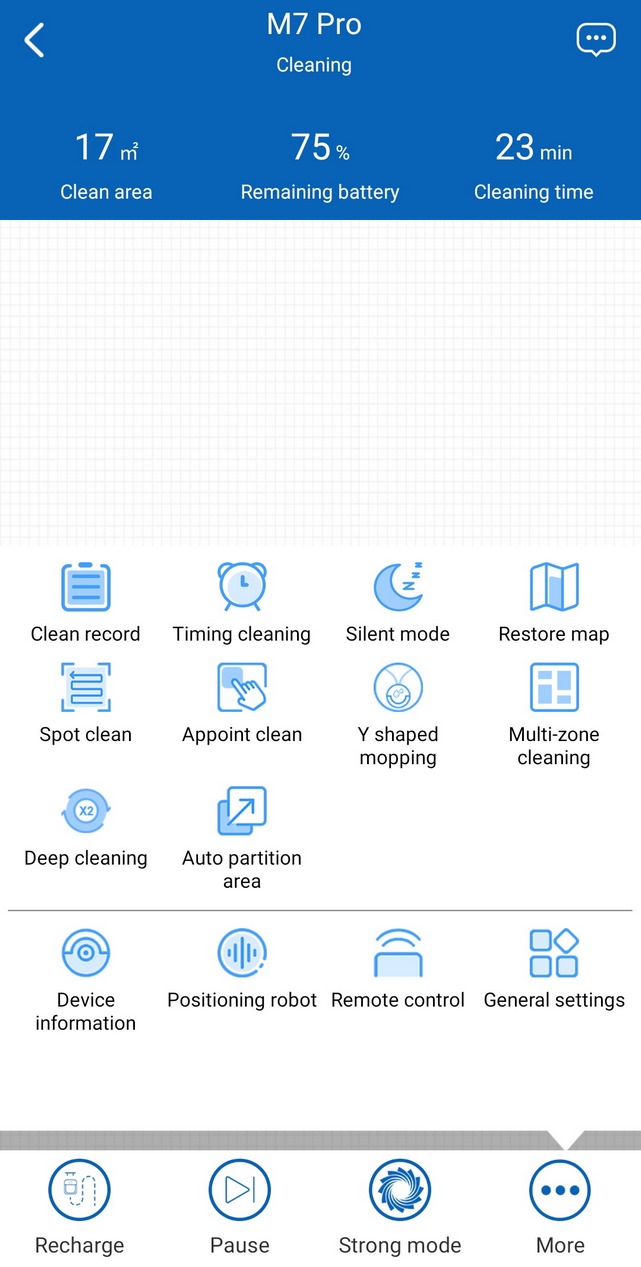
Task: Tap the Strong mode button
Action: pos(400,1207)
